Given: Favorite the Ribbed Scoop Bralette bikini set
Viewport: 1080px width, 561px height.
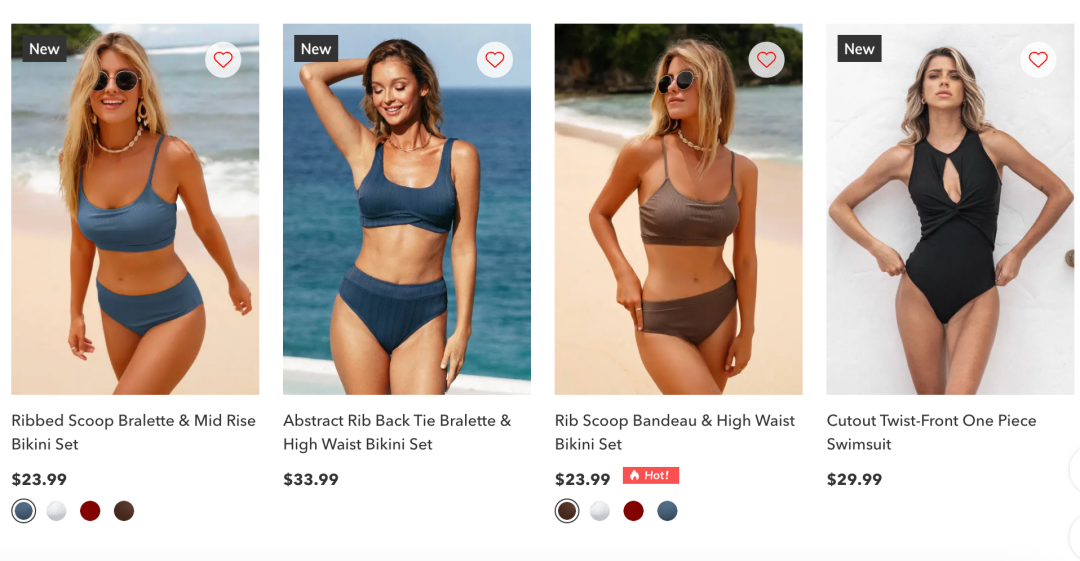Looking at the screenshot, I should [x=223, y=60].
